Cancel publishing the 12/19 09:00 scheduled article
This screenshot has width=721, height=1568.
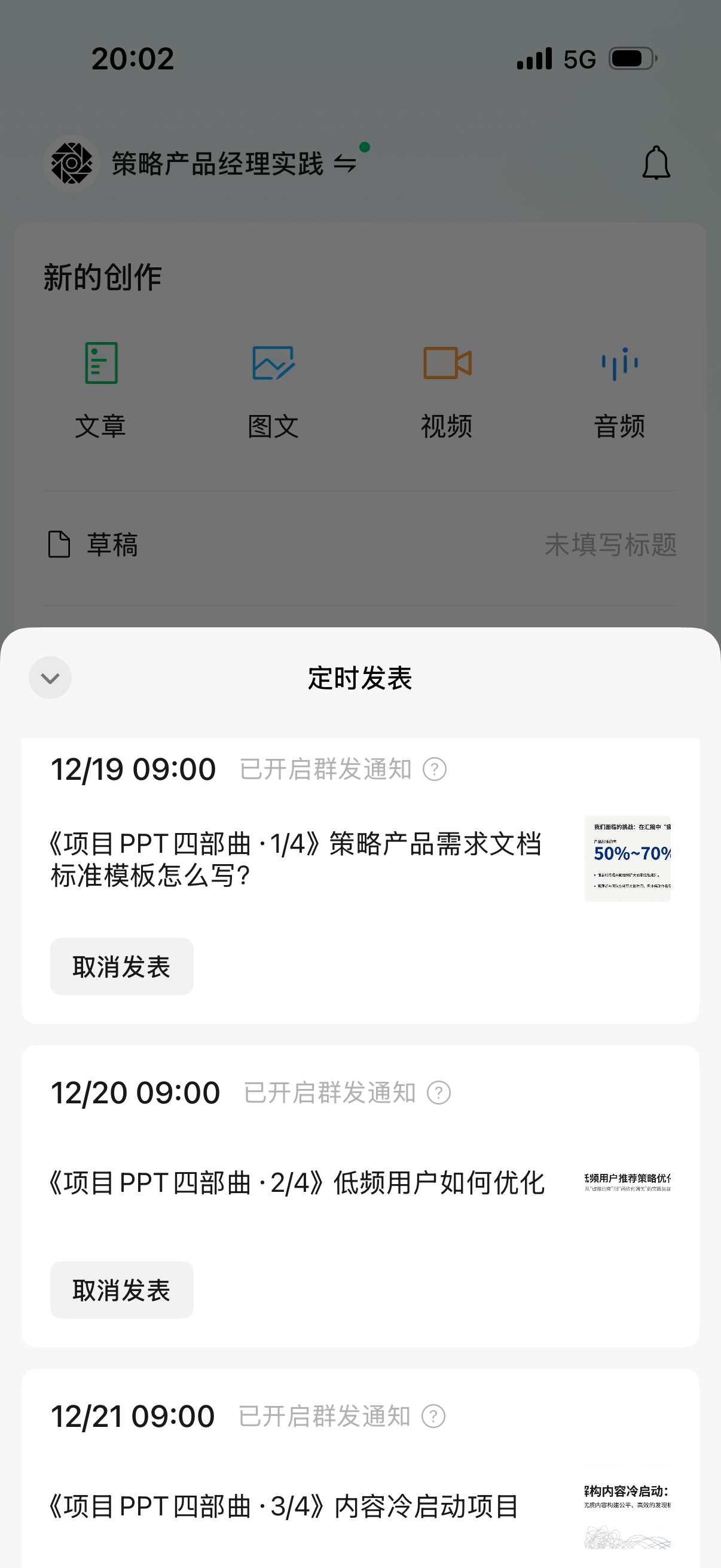click(122, 966)
